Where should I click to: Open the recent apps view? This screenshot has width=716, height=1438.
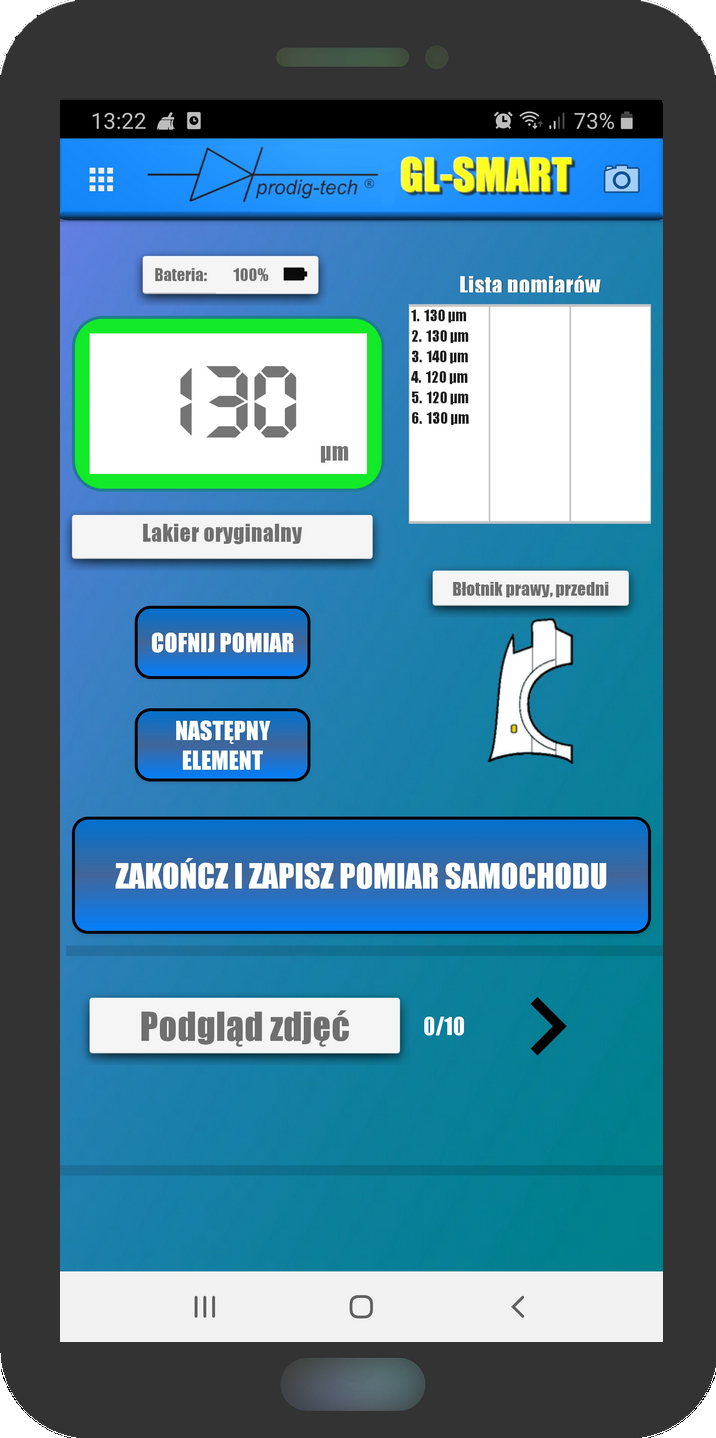click(x=205, y=1306)
